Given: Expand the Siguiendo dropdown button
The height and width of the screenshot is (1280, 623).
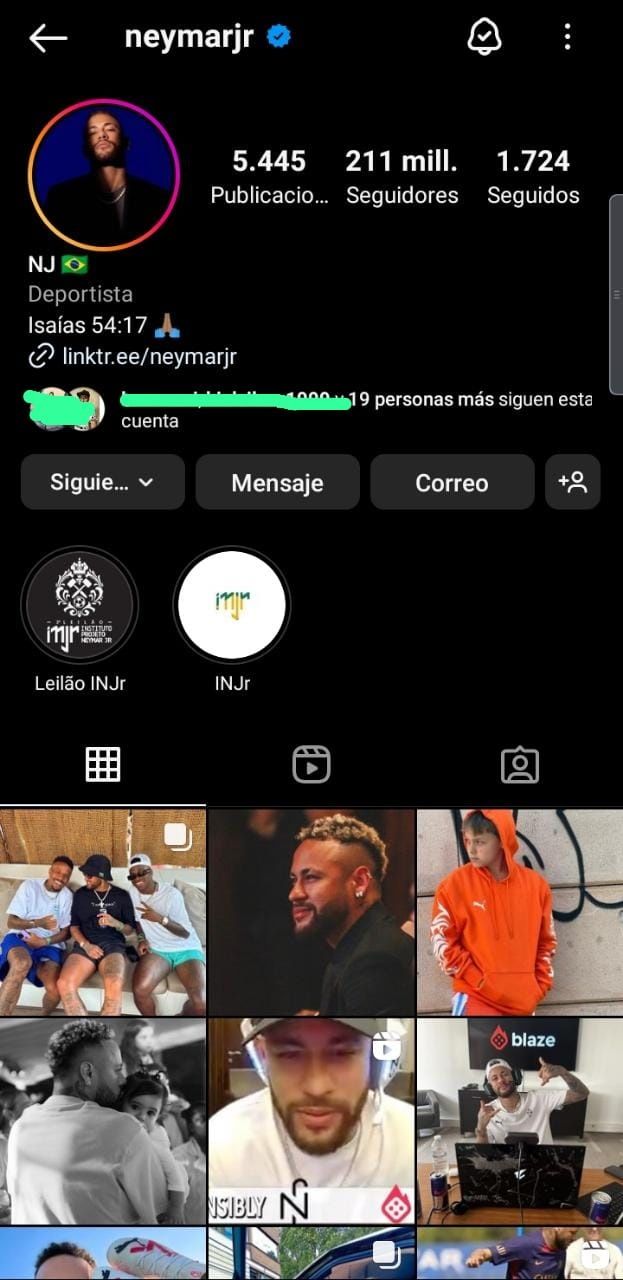Looking at the screenshot, I should pyautogui.click(x=103, y=482).
